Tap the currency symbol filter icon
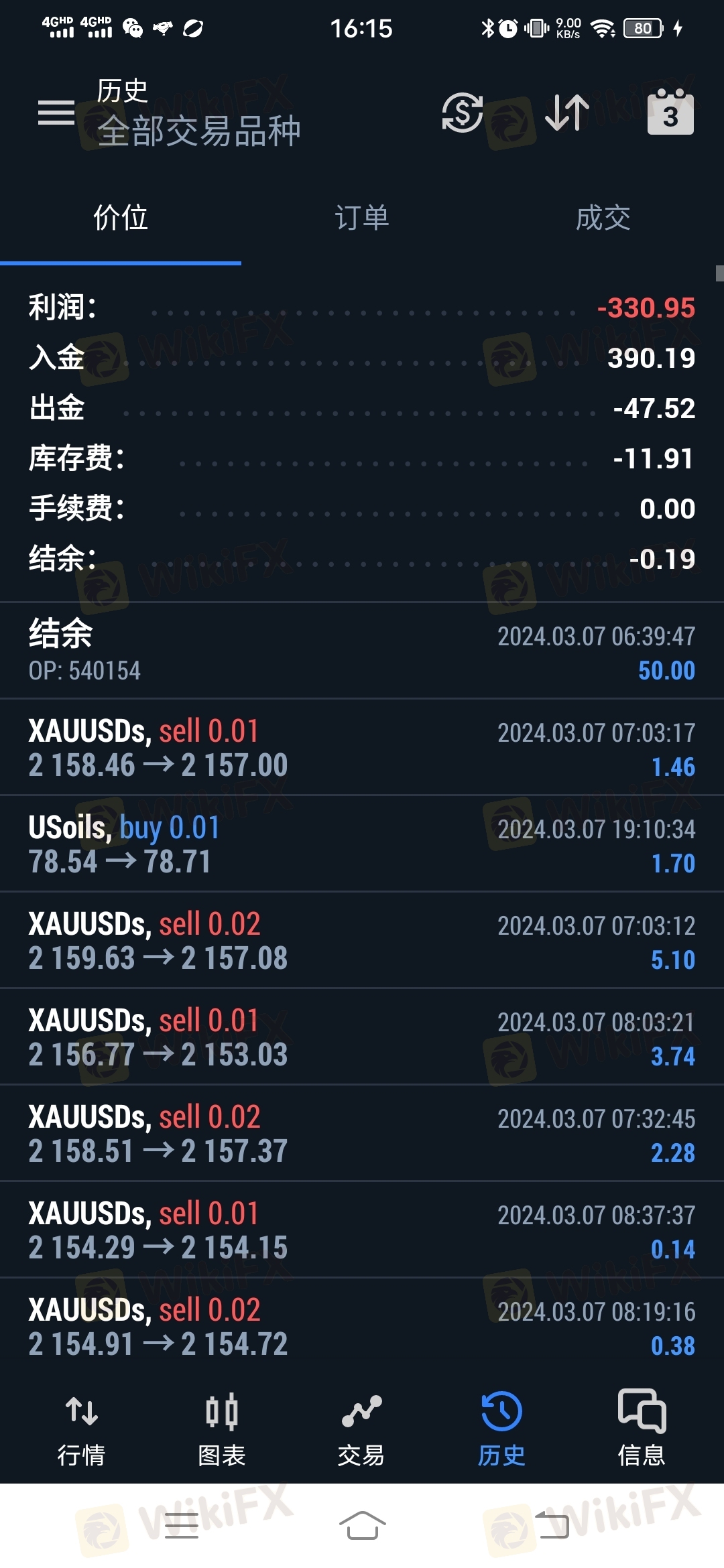Image resolution: width=724 pixels, height=1568 pixels. (x=463, y=113)
